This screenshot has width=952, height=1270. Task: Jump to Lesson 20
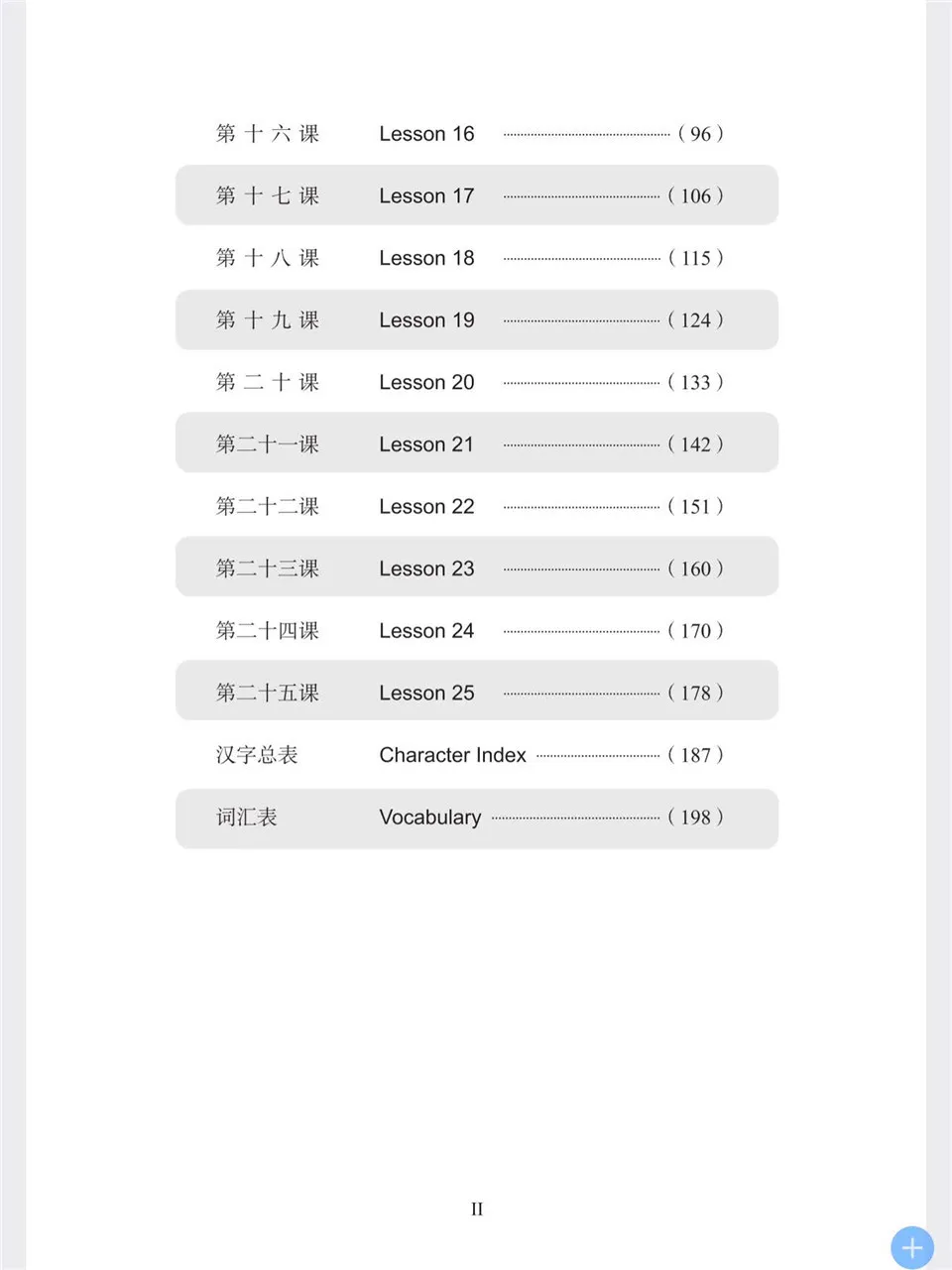426,382
